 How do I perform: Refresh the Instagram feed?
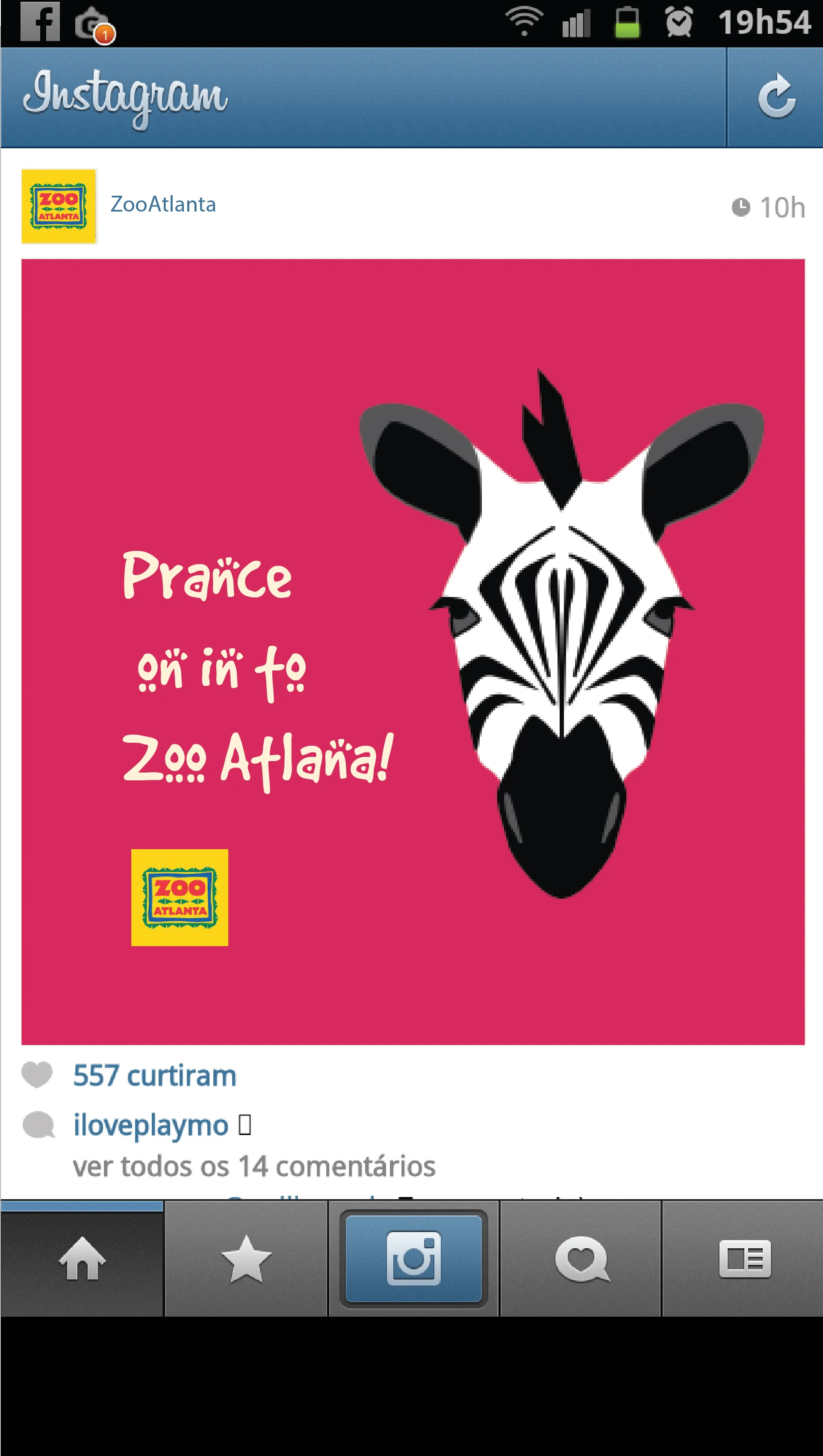776,97
